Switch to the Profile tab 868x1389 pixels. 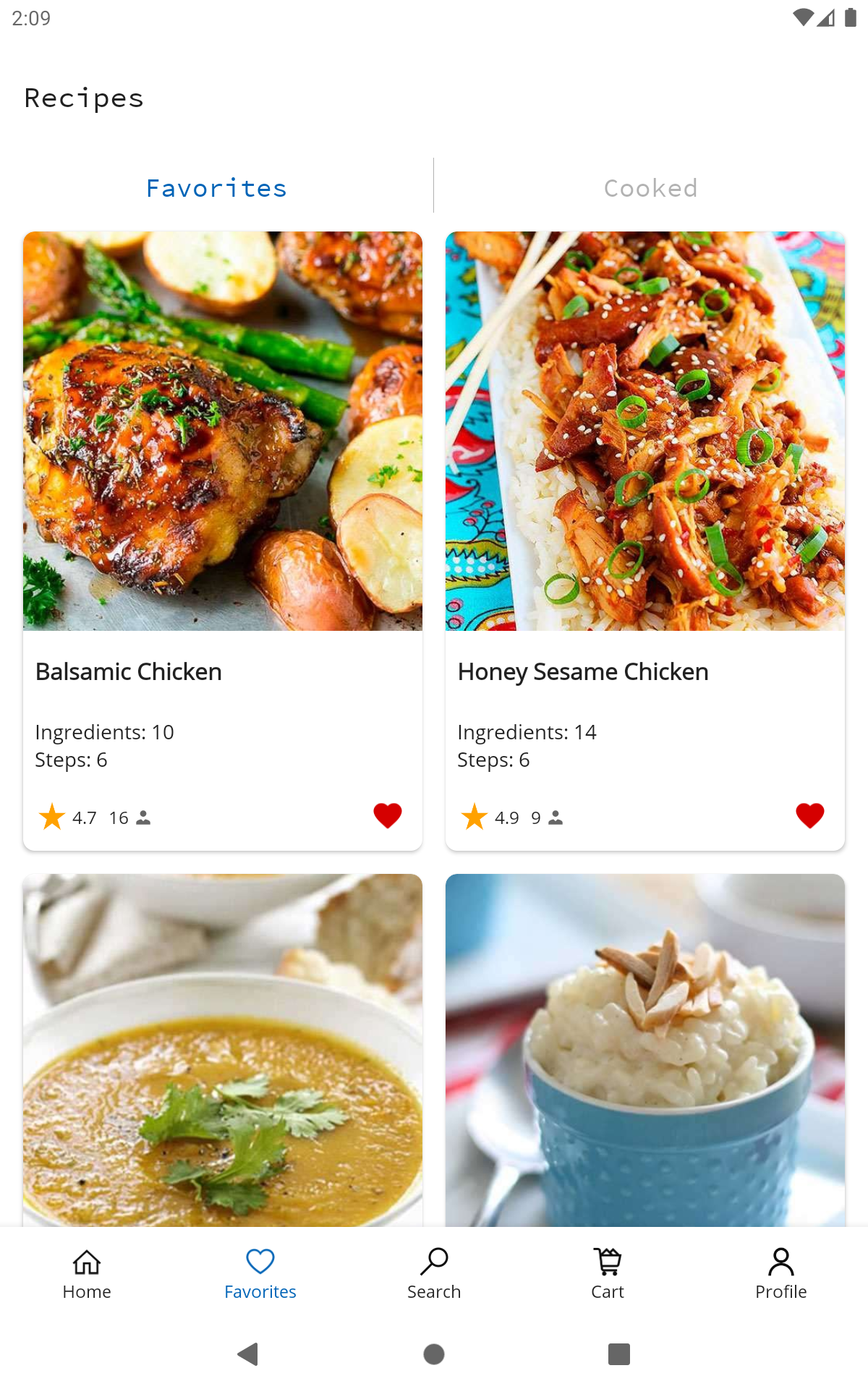pos(780,1274)
